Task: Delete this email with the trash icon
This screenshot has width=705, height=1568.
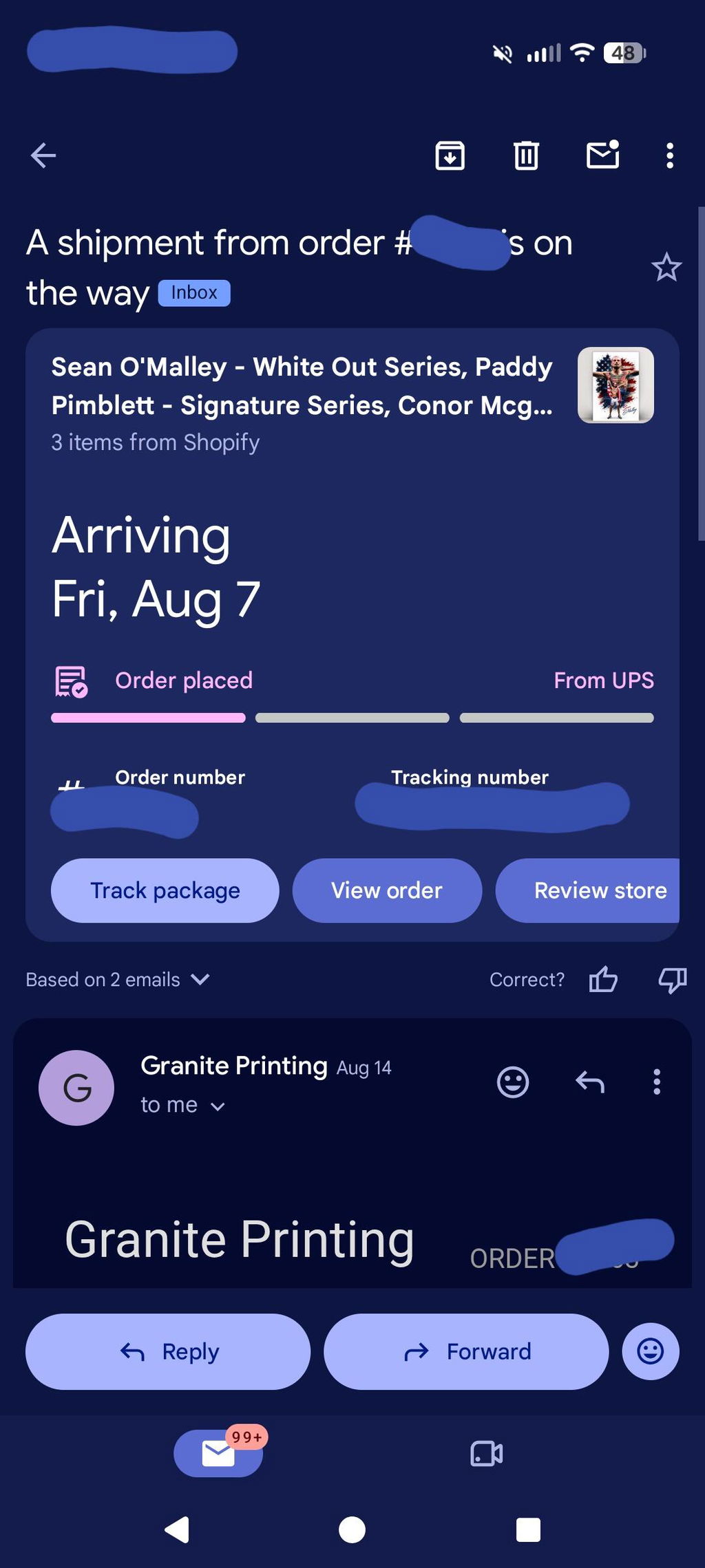Action: [x=527, y=155]
